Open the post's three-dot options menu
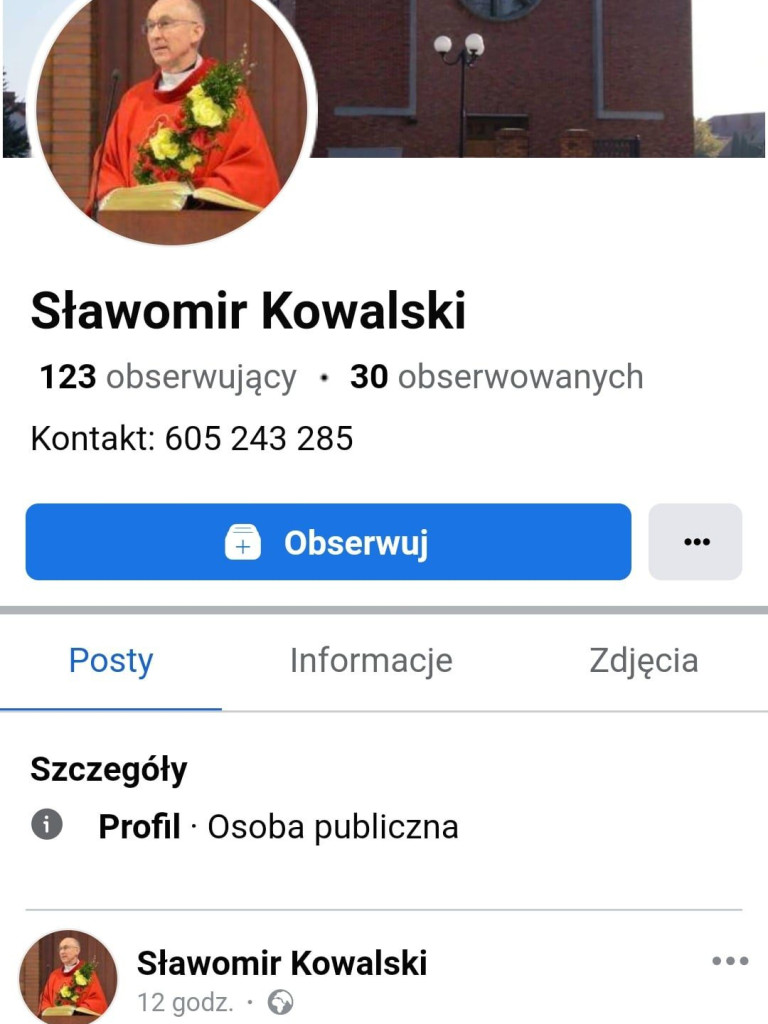The width and height of the screenshot is (768, 1024). point(730,962)
